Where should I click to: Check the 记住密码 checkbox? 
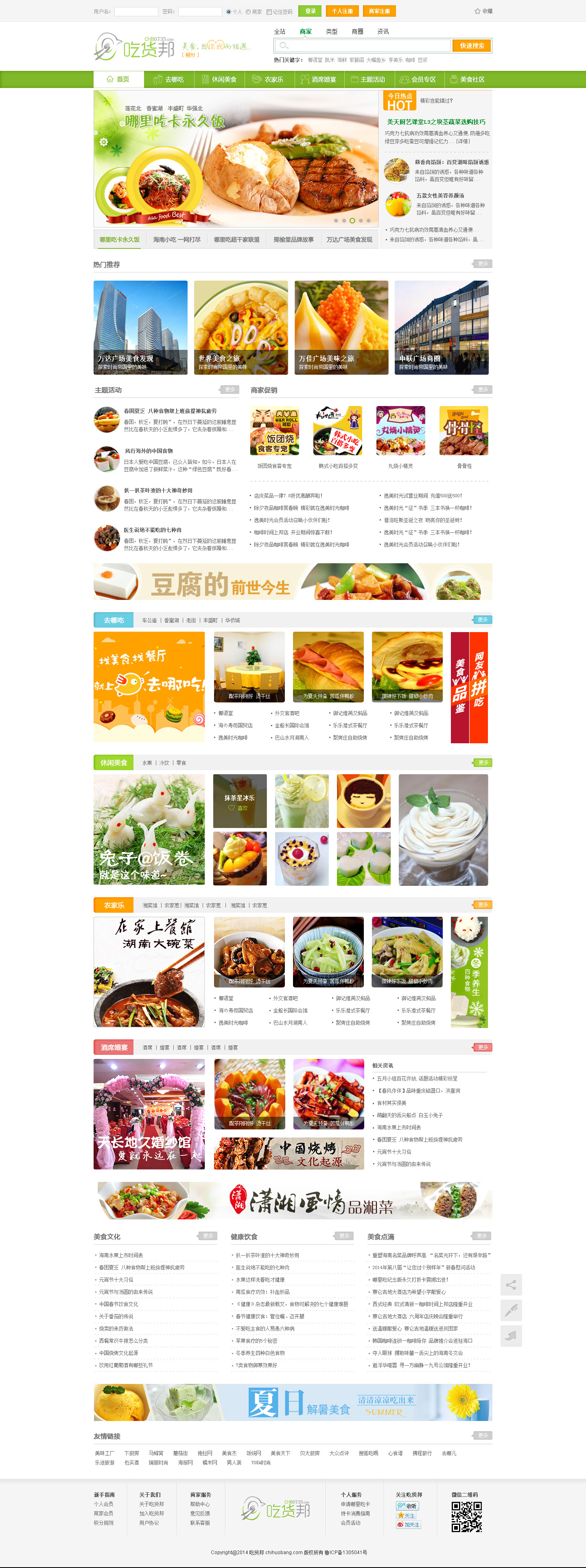(269, 11)
